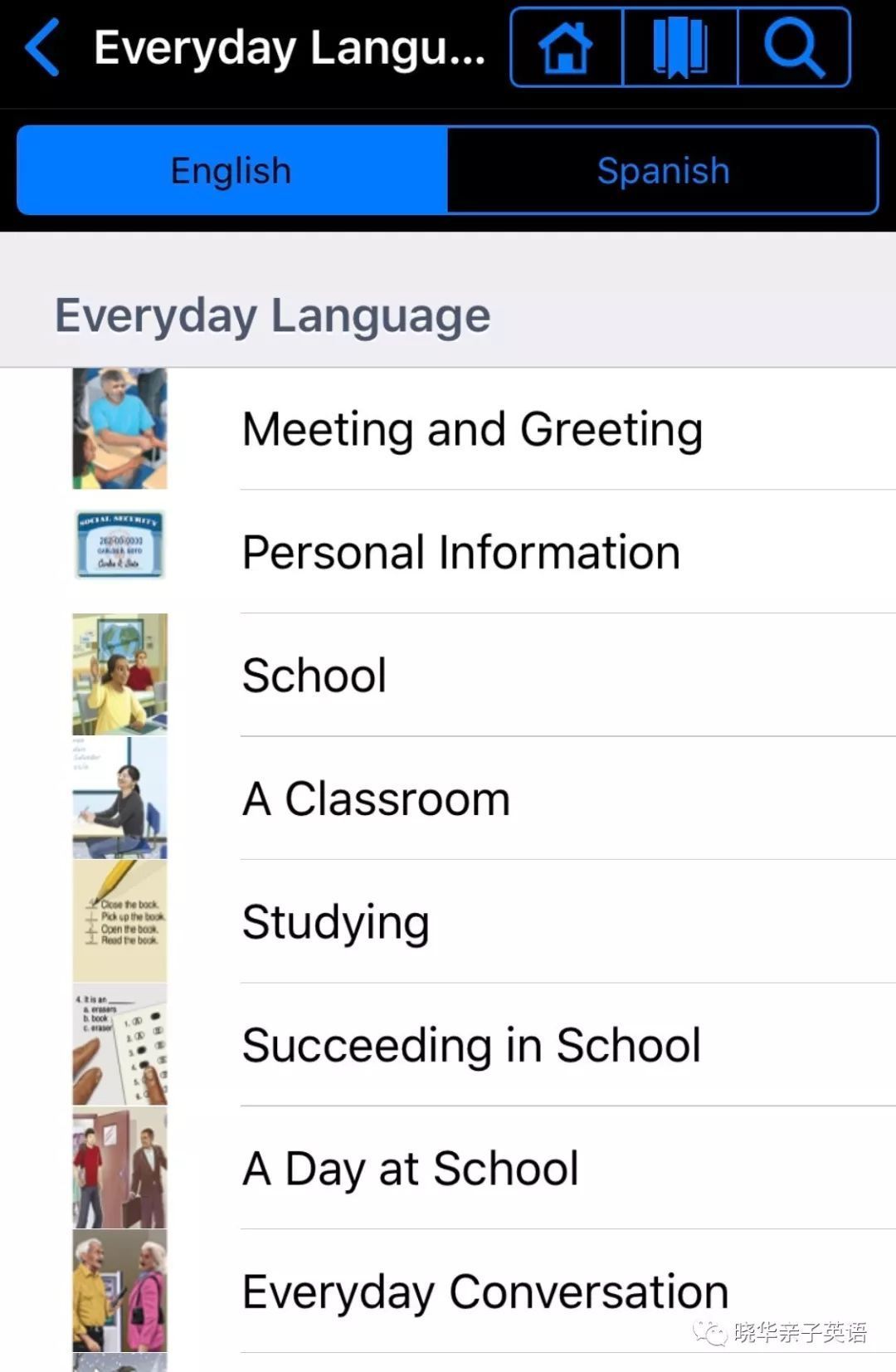
Task: Open the A Day at School topic
Action: point(411,1168)
